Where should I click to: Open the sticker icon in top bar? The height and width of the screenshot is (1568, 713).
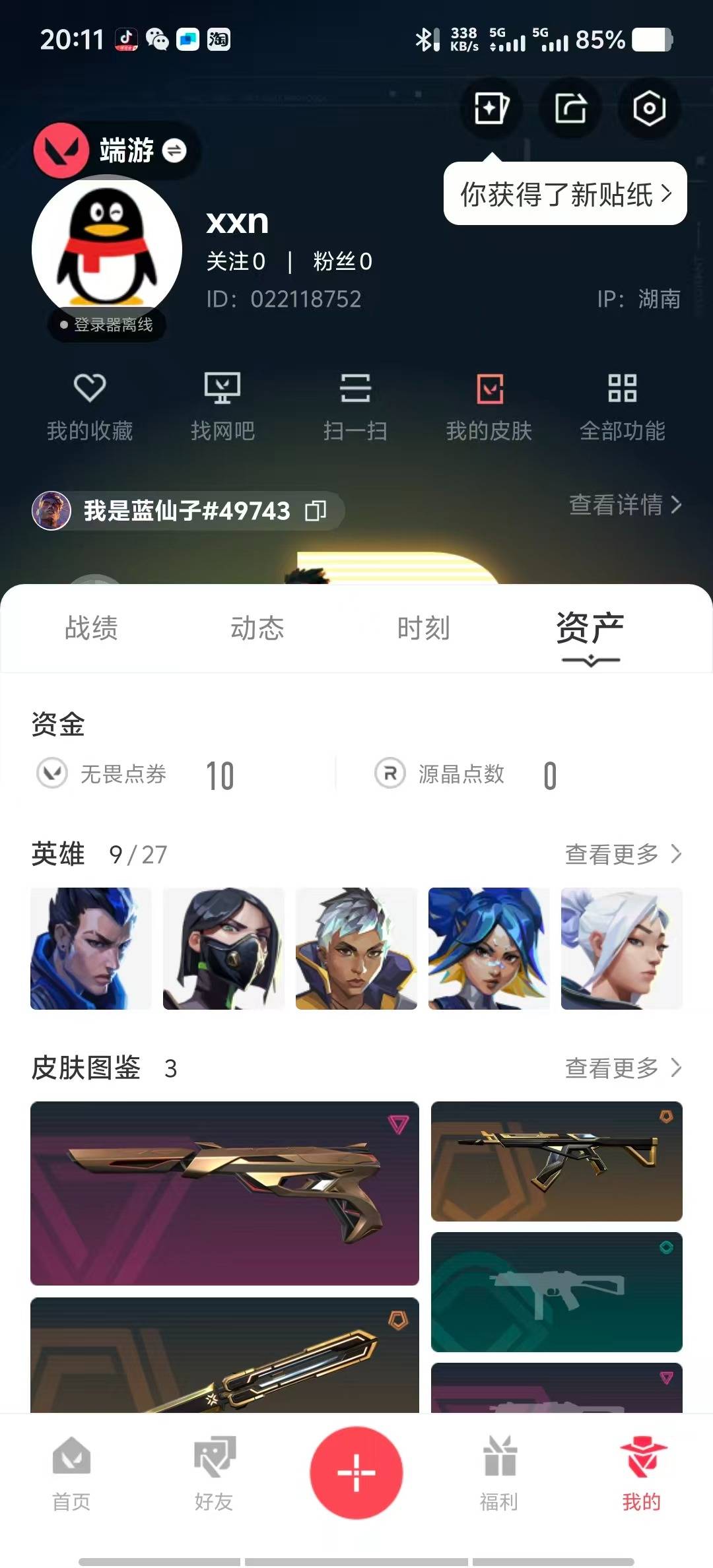tap(491, 108)
